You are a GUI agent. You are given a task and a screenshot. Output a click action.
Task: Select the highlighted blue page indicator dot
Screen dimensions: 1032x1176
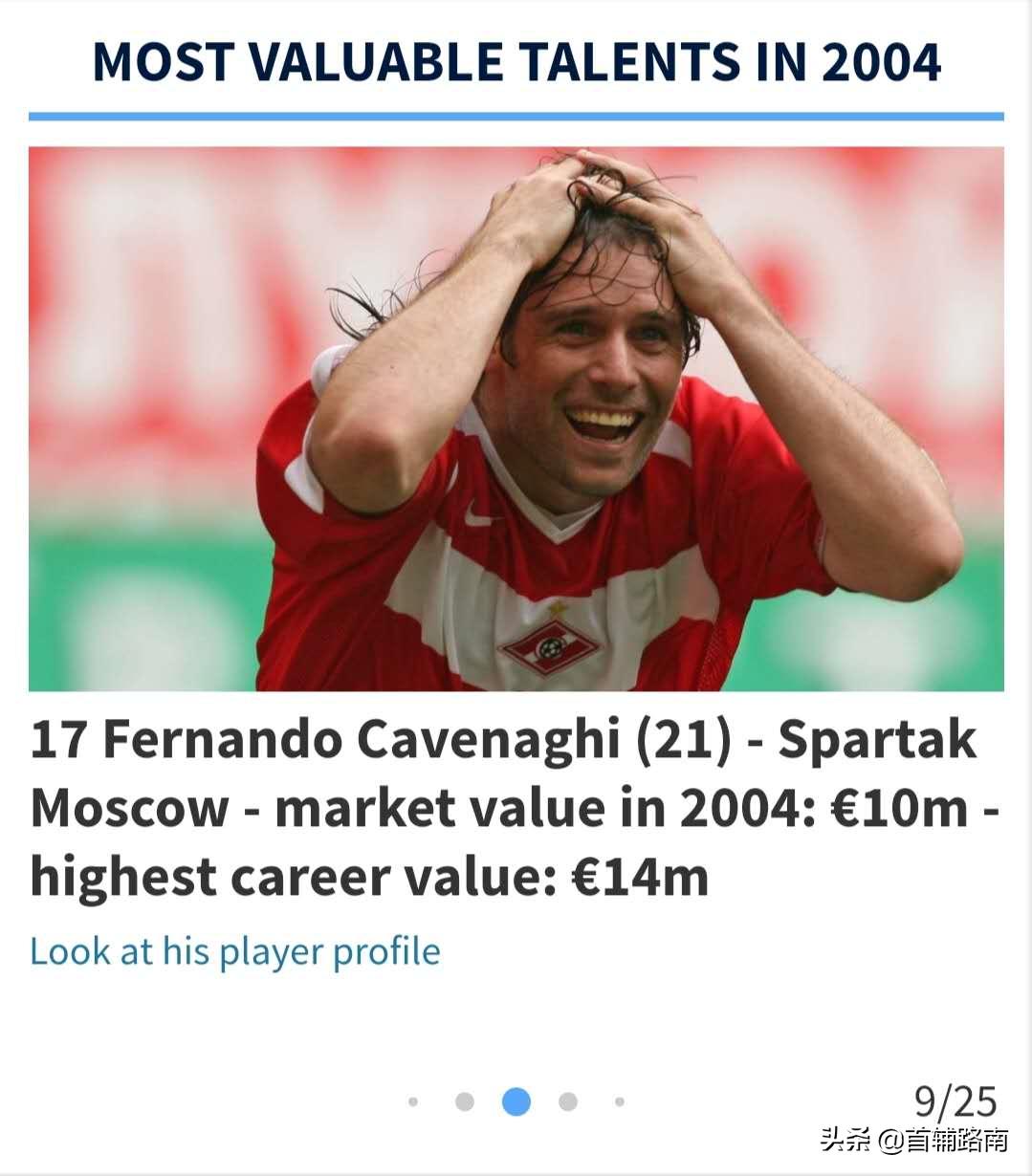point(516,1102)
